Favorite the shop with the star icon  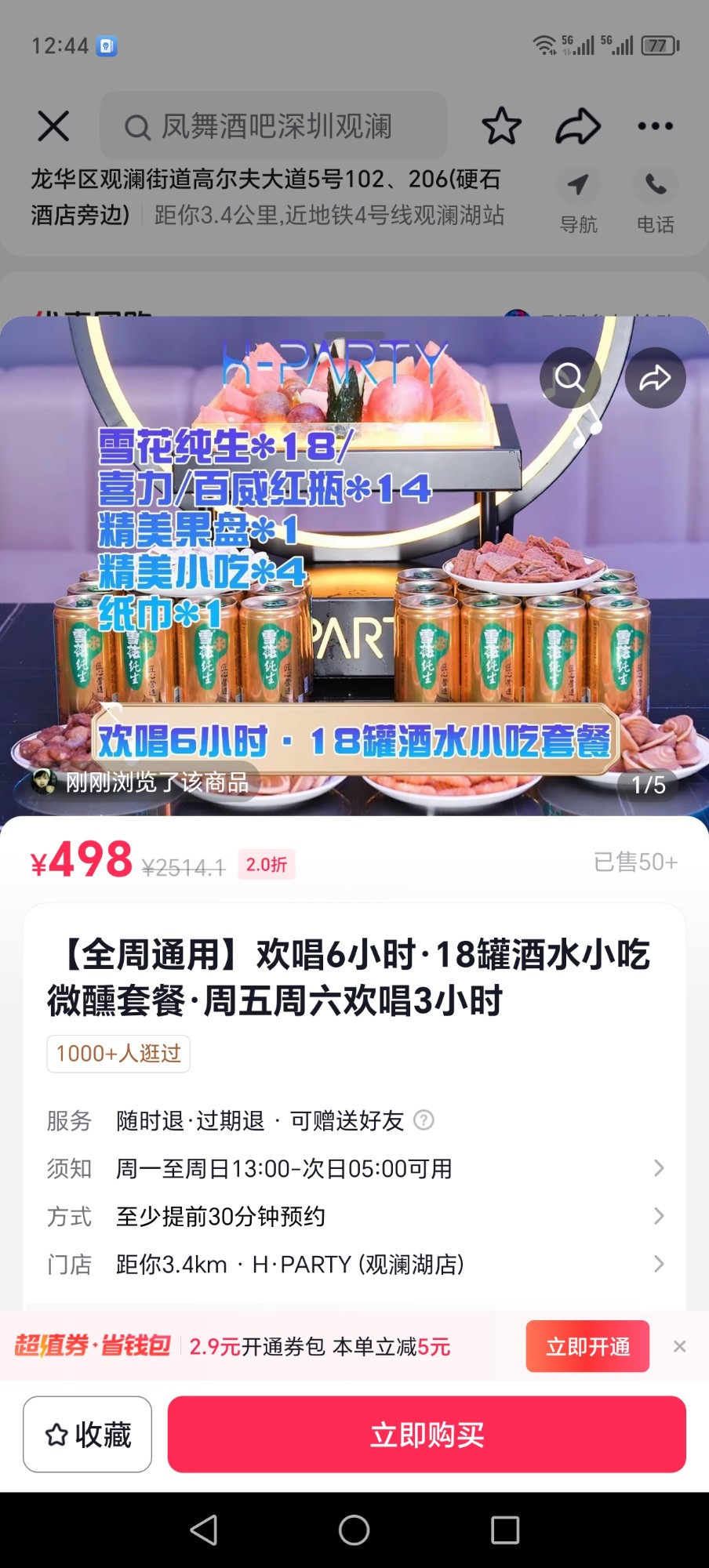click(501, 125)
